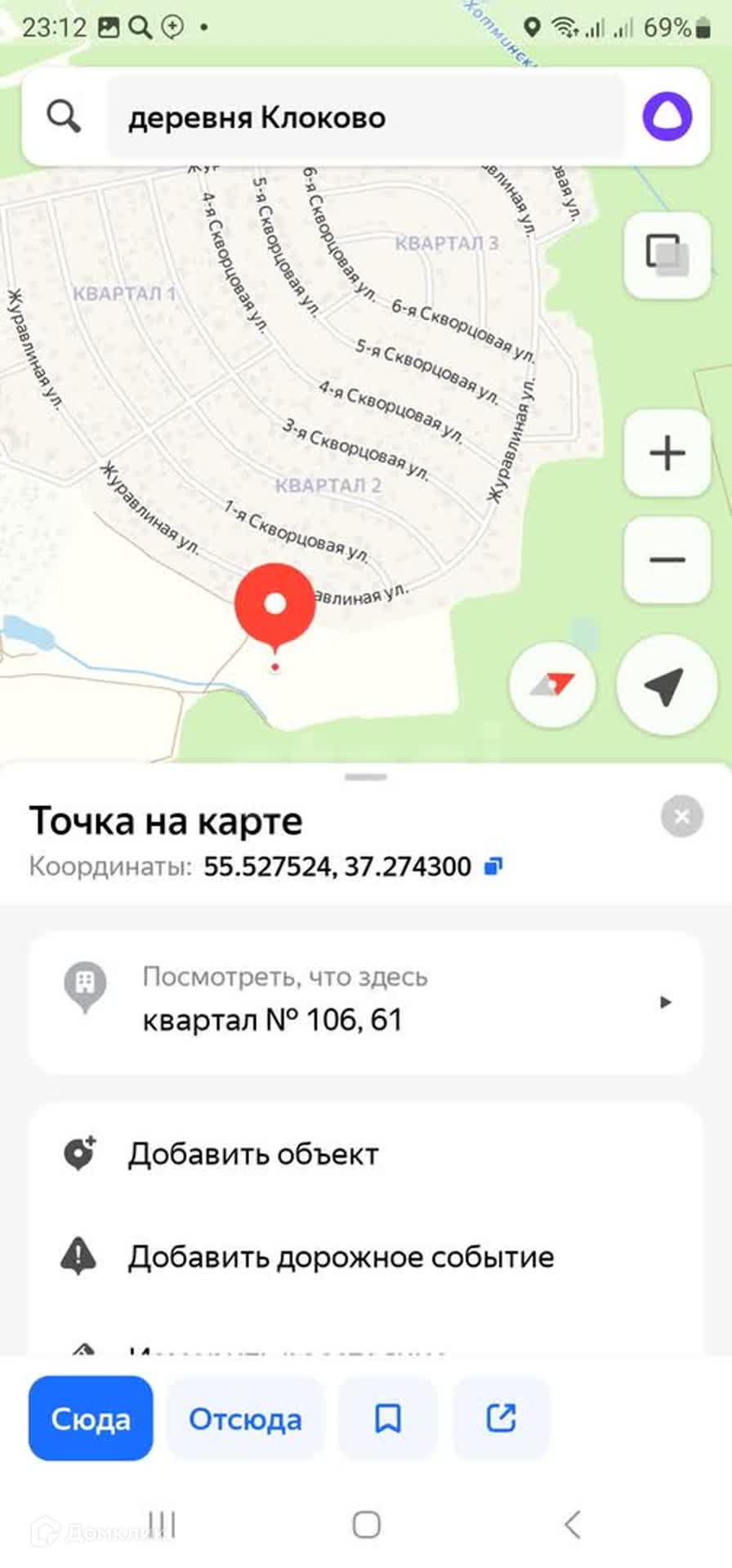Image resolution: width=732 pixels, height=1568 pixels.
Task: Open Посмотреть, что здесь квартал № 106
Action: 366,1002
